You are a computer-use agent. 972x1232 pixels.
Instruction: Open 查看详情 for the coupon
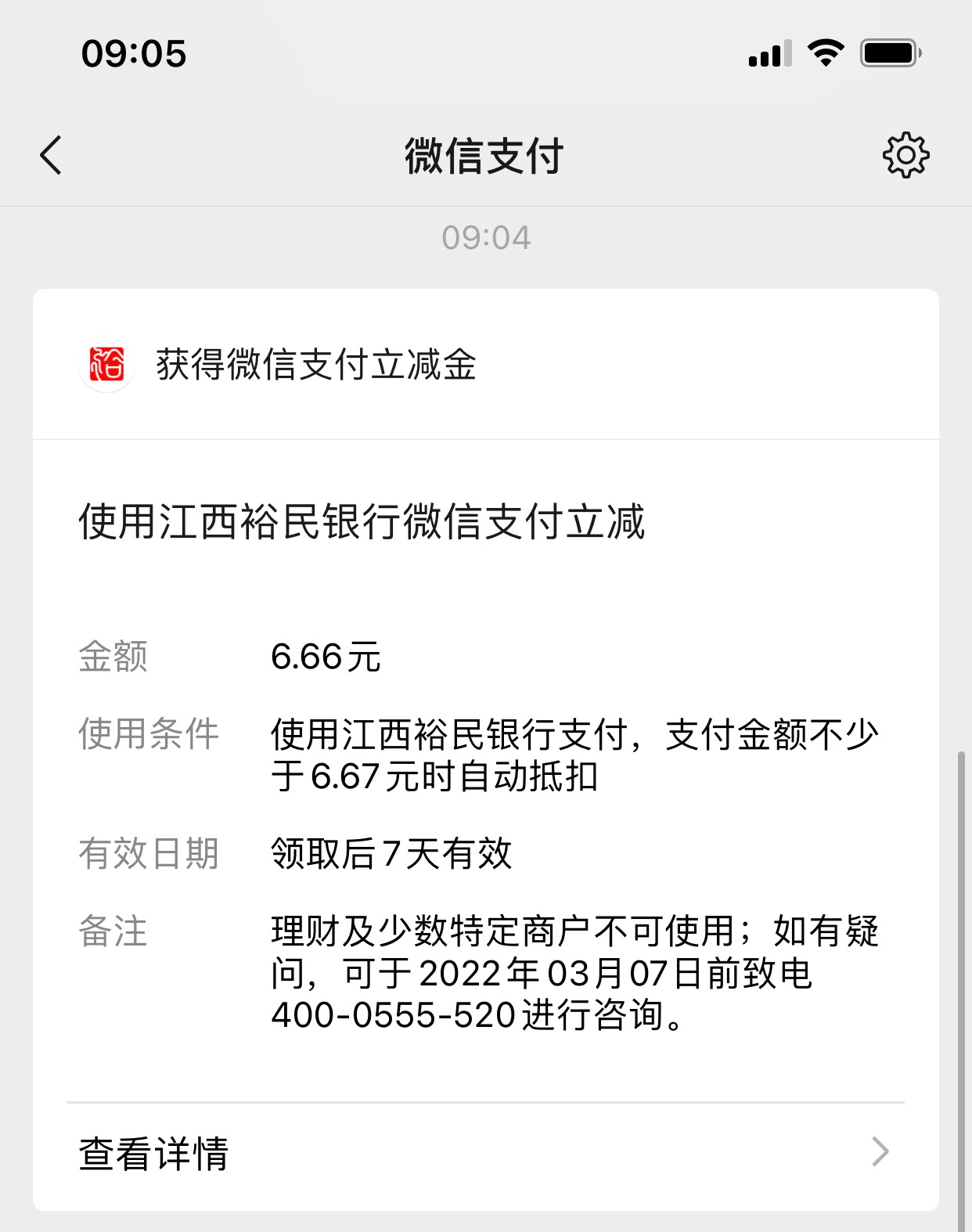tap(485, 1153)
